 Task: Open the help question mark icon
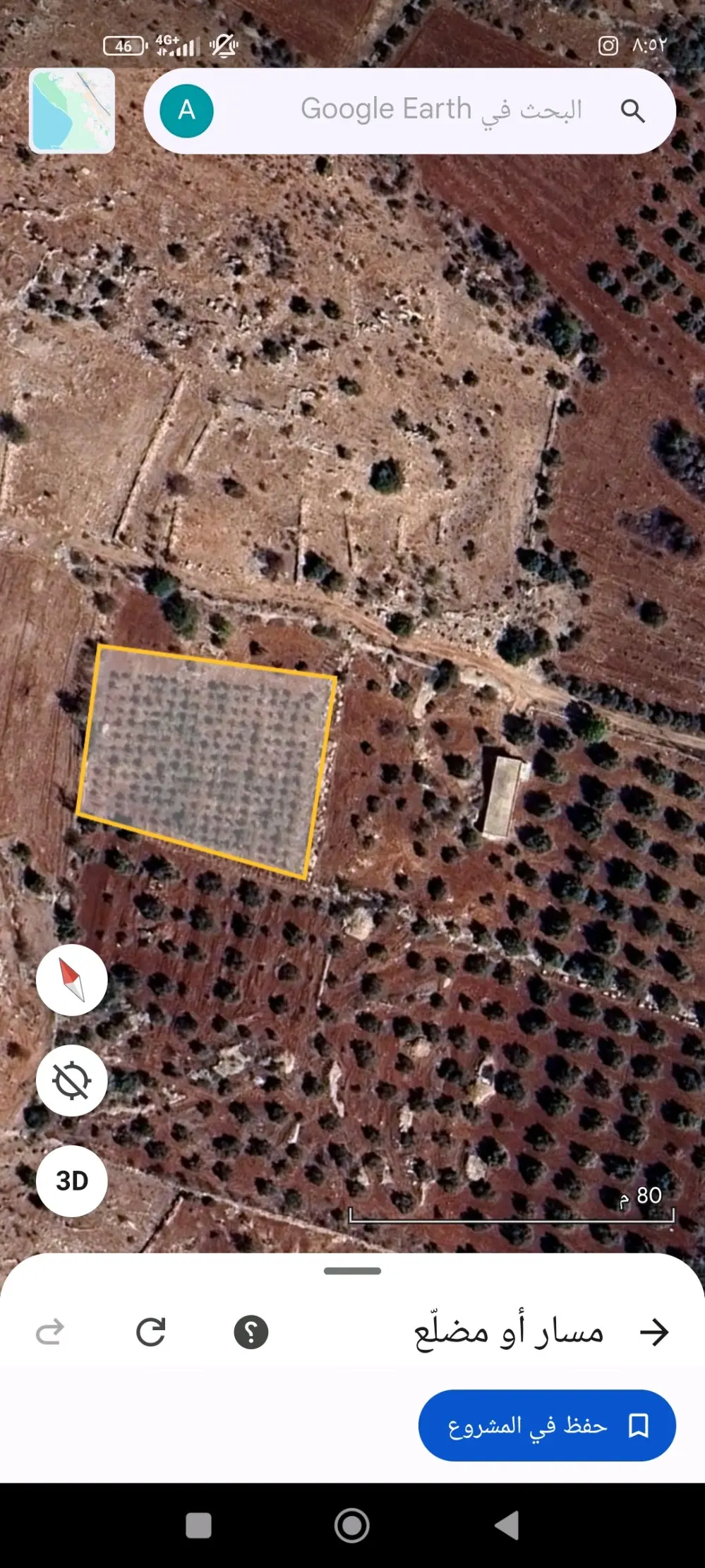coord(251,1332)
